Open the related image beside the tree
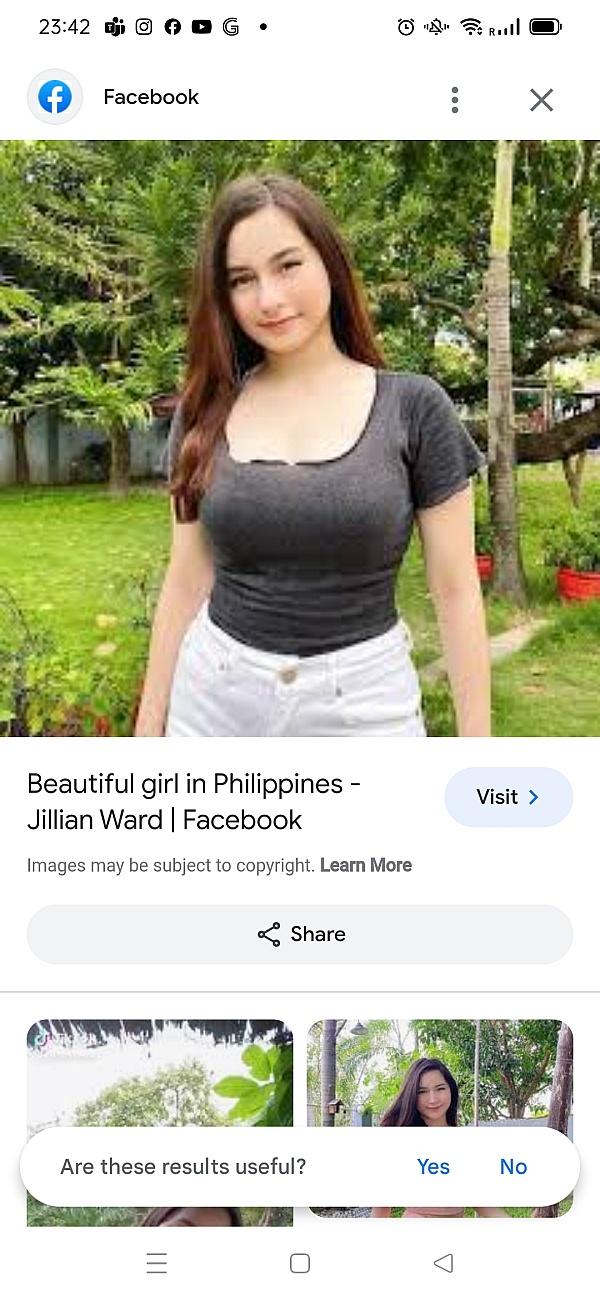The width and height of the screenshot is (600, 1300). click(x=440, y=1075)
